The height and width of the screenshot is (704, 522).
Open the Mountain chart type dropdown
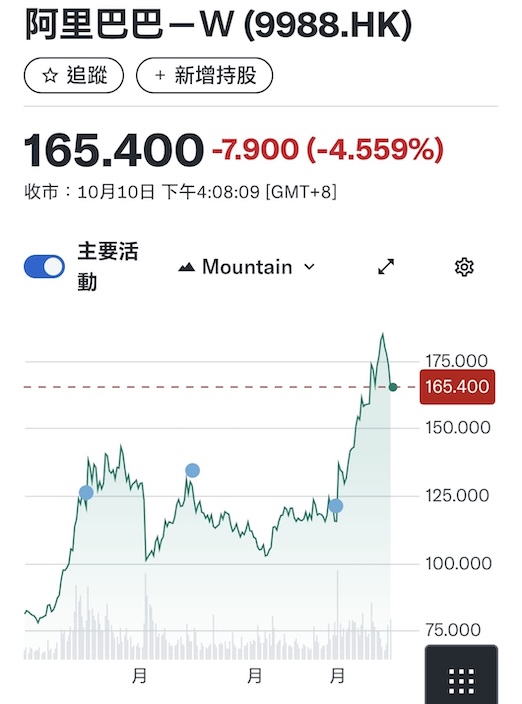(x=246, y=267)
